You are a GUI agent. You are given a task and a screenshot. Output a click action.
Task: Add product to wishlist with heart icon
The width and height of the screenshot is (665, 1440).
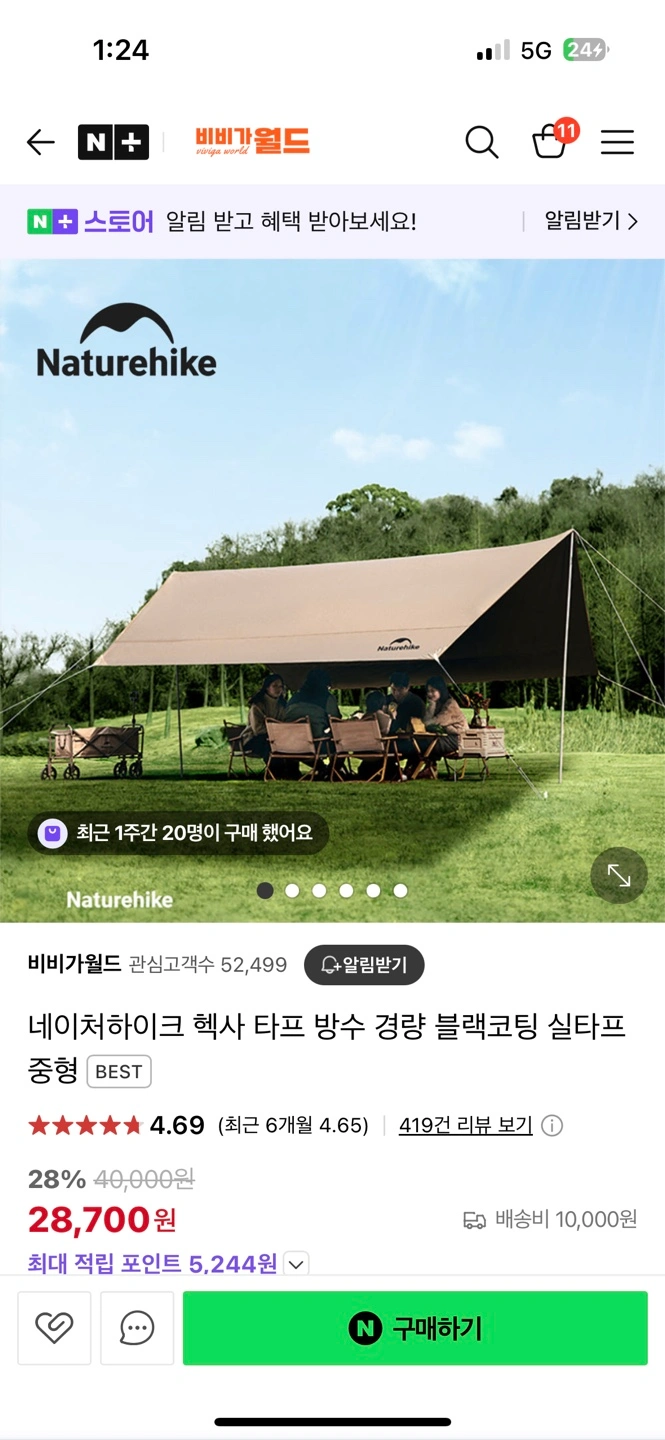(x=54, y=1328)
